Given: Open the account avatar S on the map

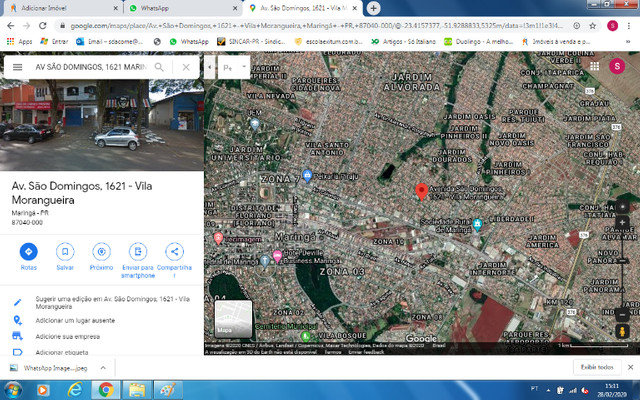Looking at the screenshot, I should 617,66.
